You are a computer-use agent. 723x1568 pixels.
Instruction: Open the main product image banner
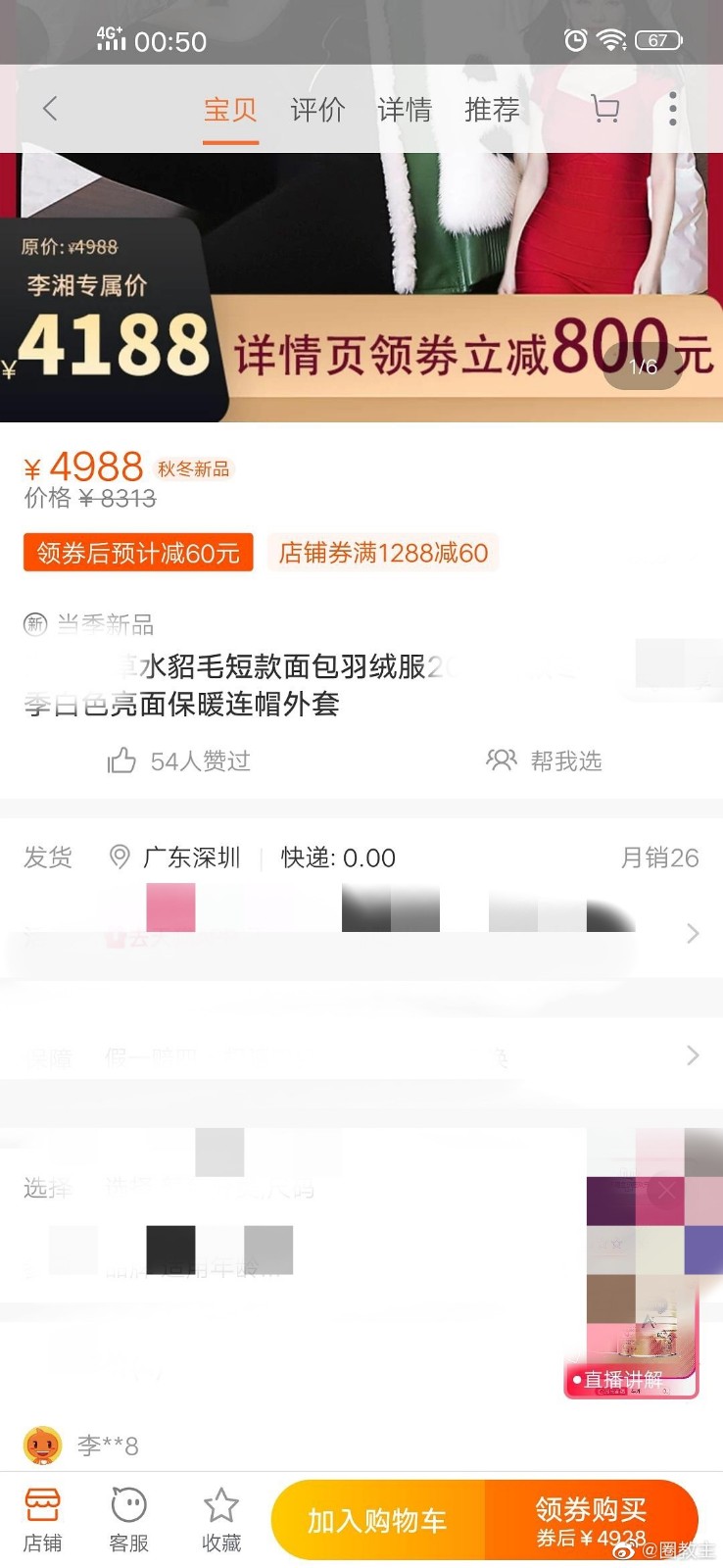coord(361,284)
